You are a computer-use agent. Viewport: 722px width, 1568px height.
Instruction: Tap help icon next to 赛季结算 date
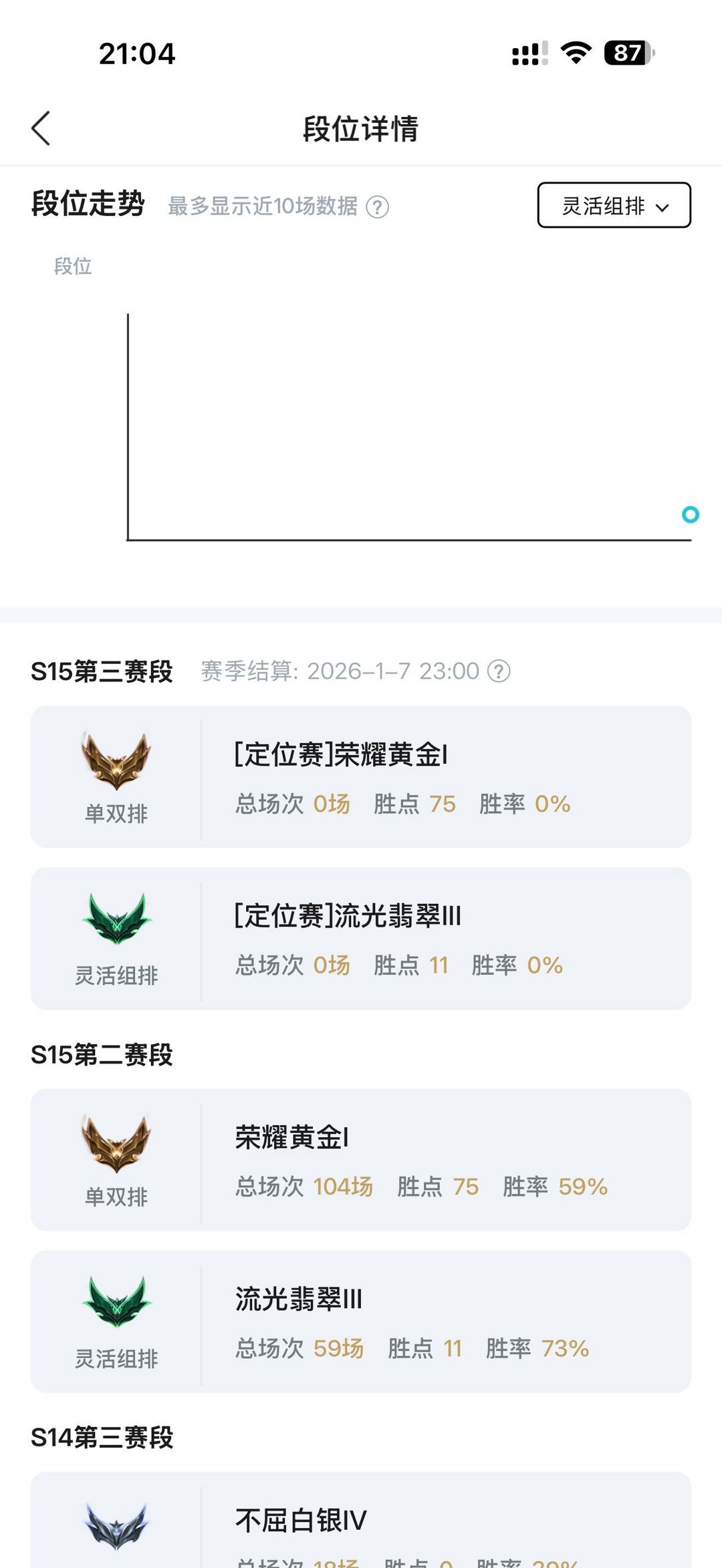499,671
